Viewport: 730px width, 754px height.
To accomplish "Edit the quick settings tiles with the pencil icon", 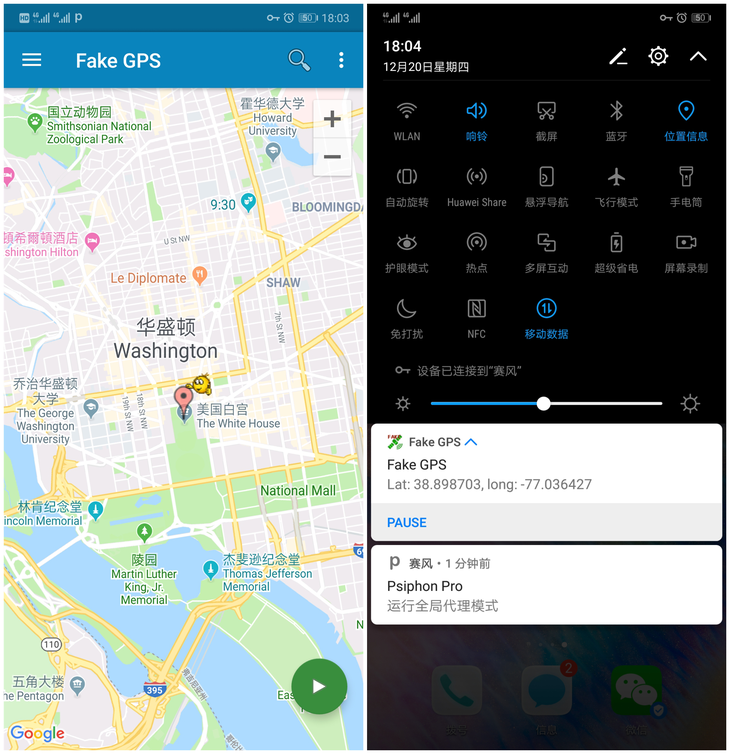I will point(618,57).
